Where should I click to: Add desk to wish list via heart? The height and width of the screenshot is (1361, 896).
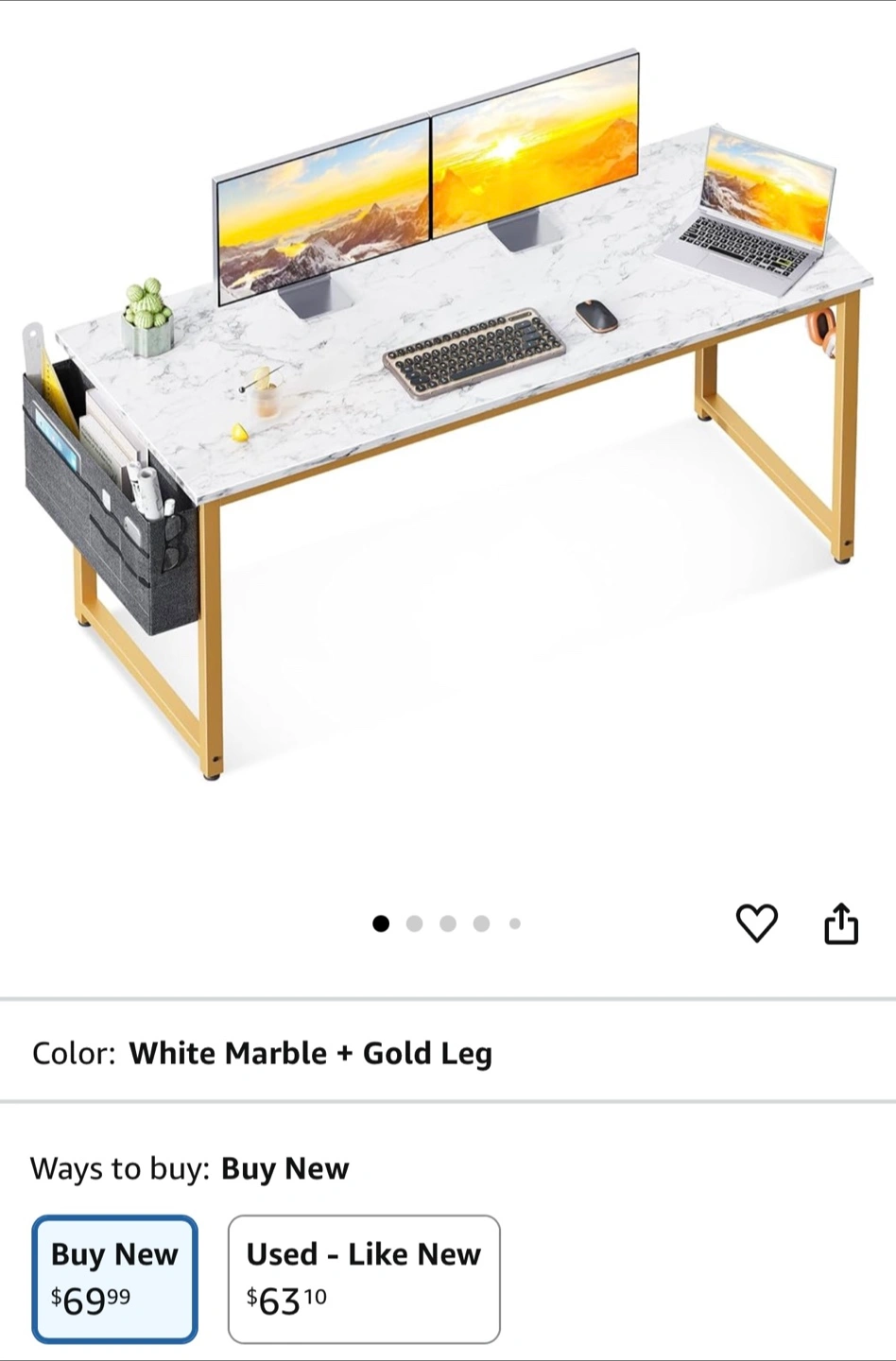[756, 923]
